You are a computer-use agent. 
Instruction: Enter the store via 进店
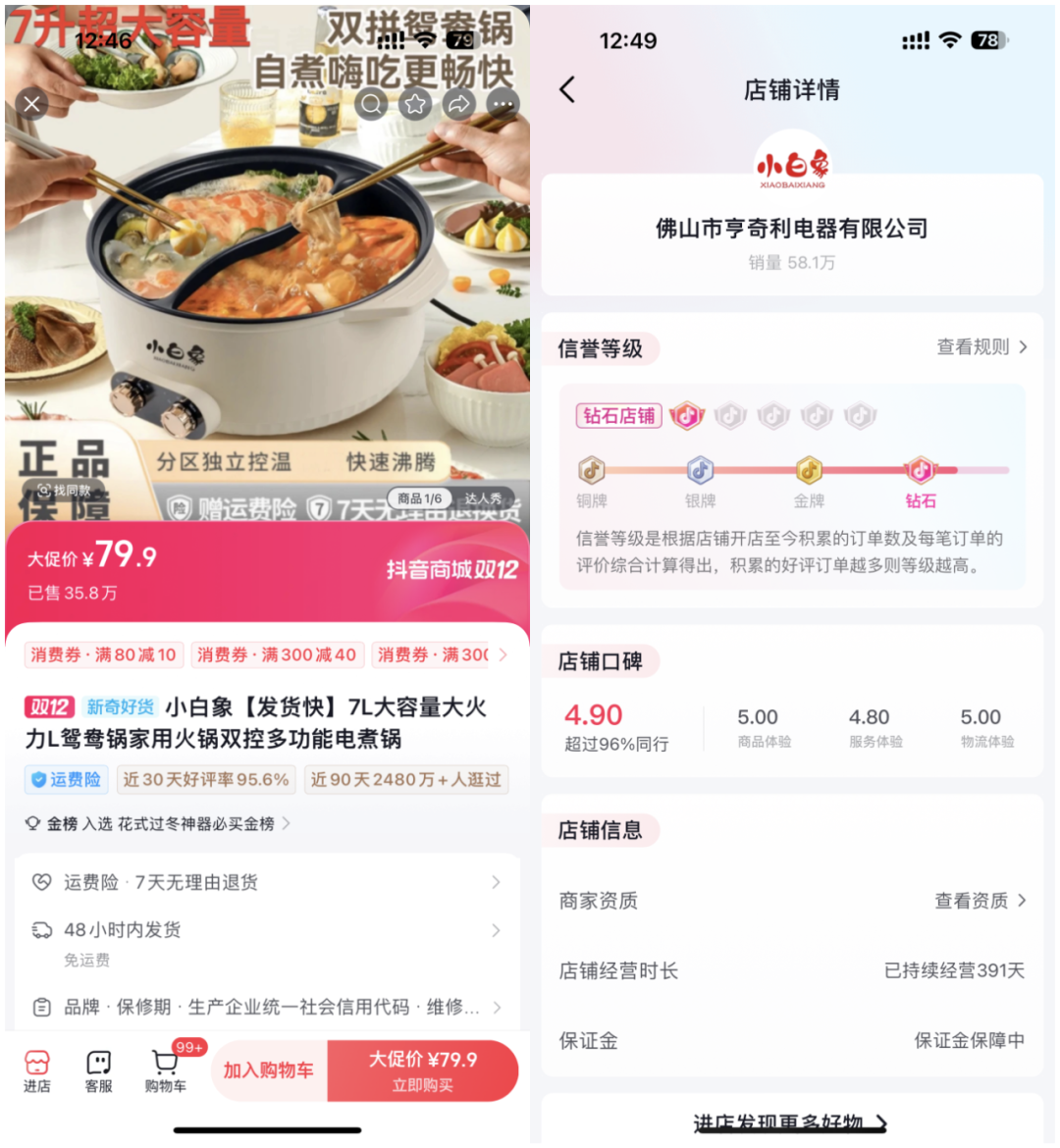(x=37, y=1070)
